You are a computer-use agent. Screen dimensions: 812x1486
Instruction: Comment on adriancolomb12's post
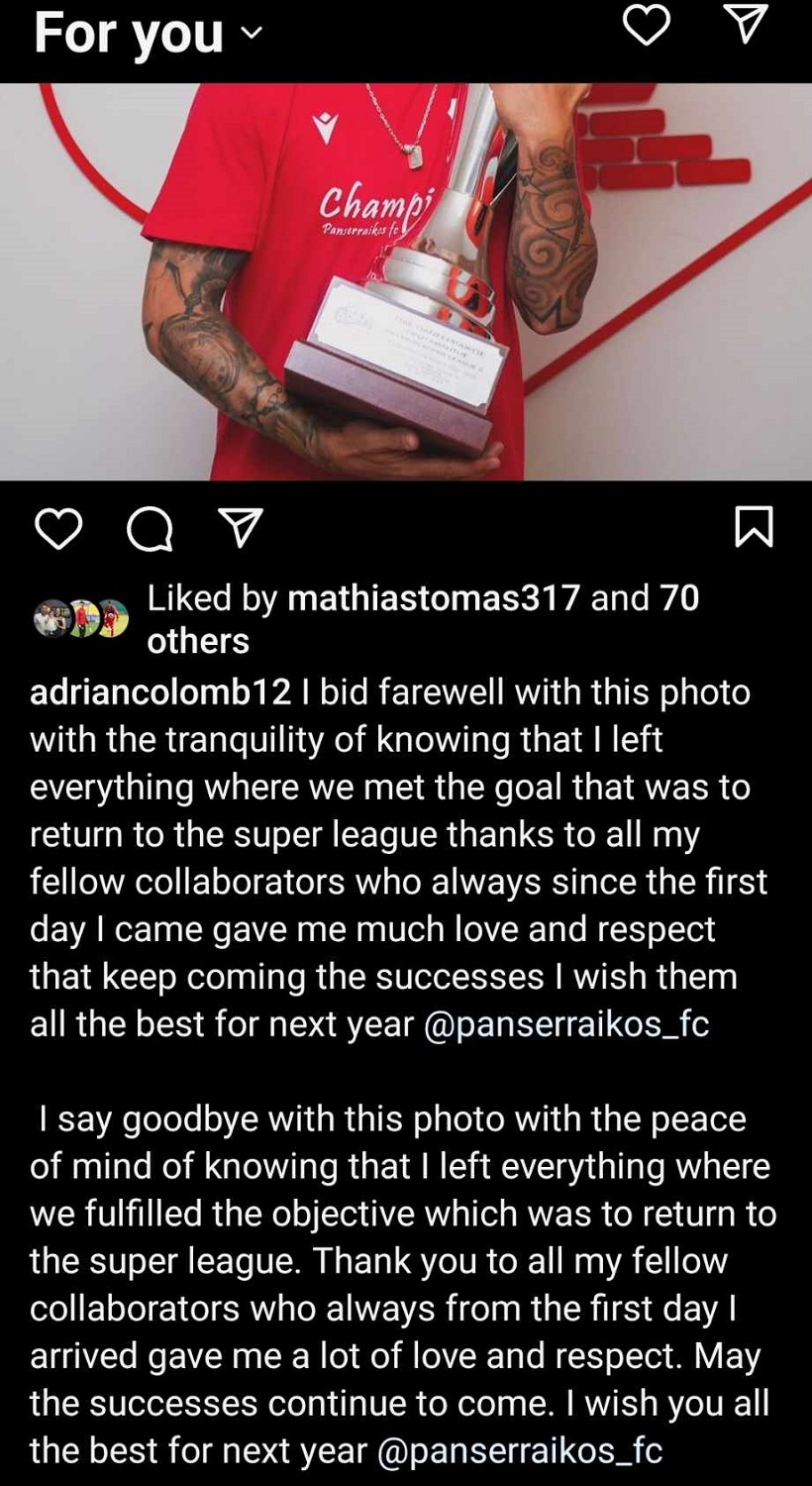coord(150,530)
